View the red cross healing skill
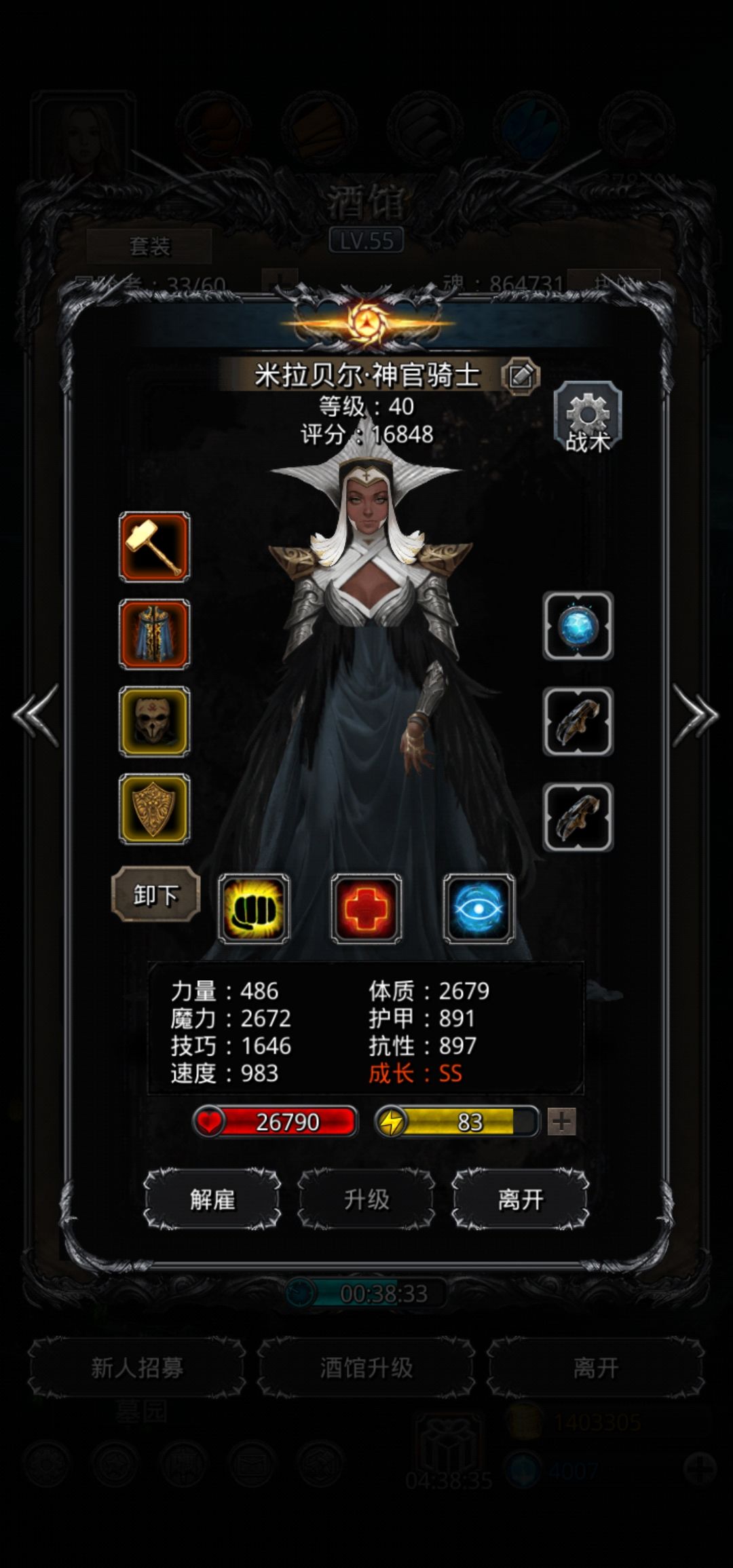The width and height of the screenshot is (733, 1568). coord(366,909)
